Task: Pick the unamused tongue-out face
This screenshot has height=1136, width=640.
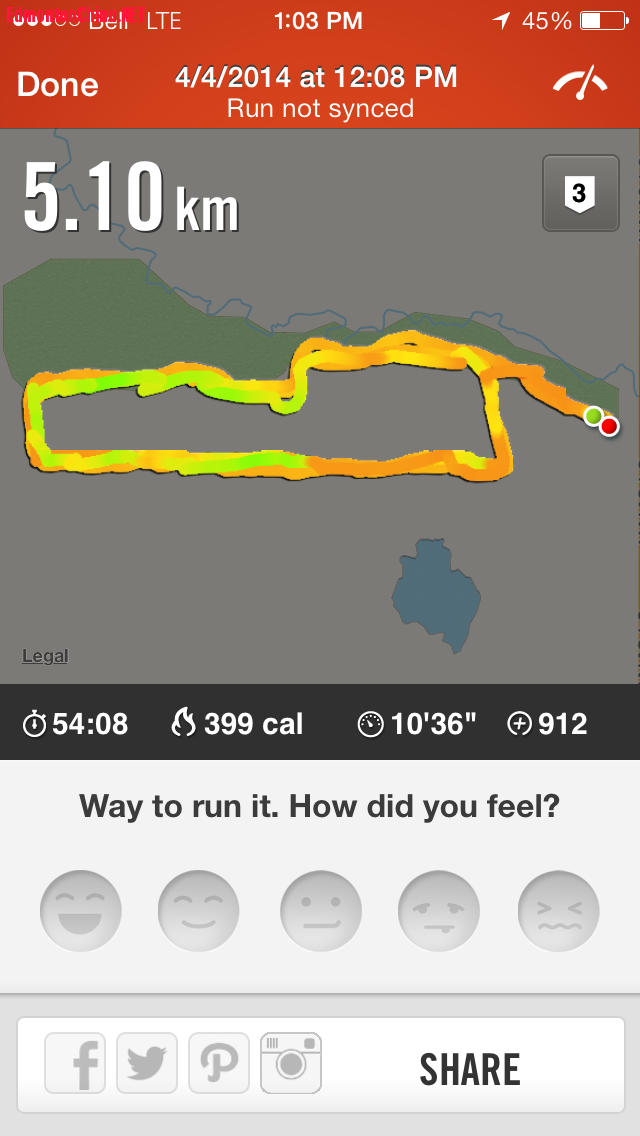Action: click(x=439, y=911)
